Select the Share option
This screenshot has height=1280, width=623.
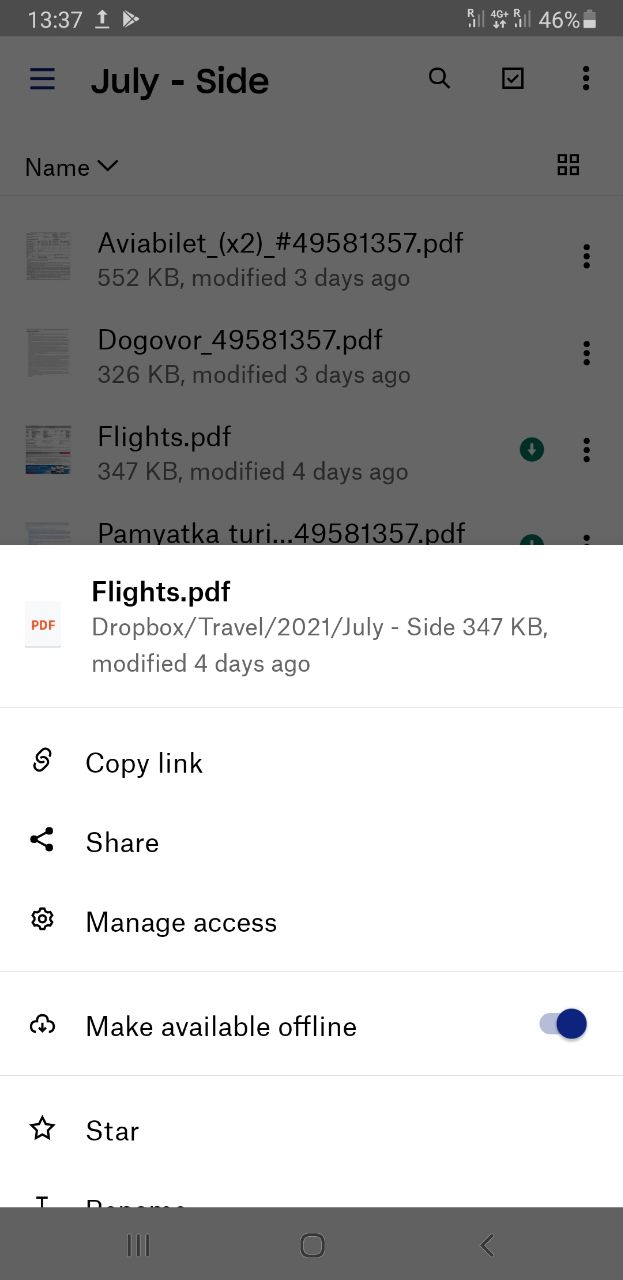point(122,842)
